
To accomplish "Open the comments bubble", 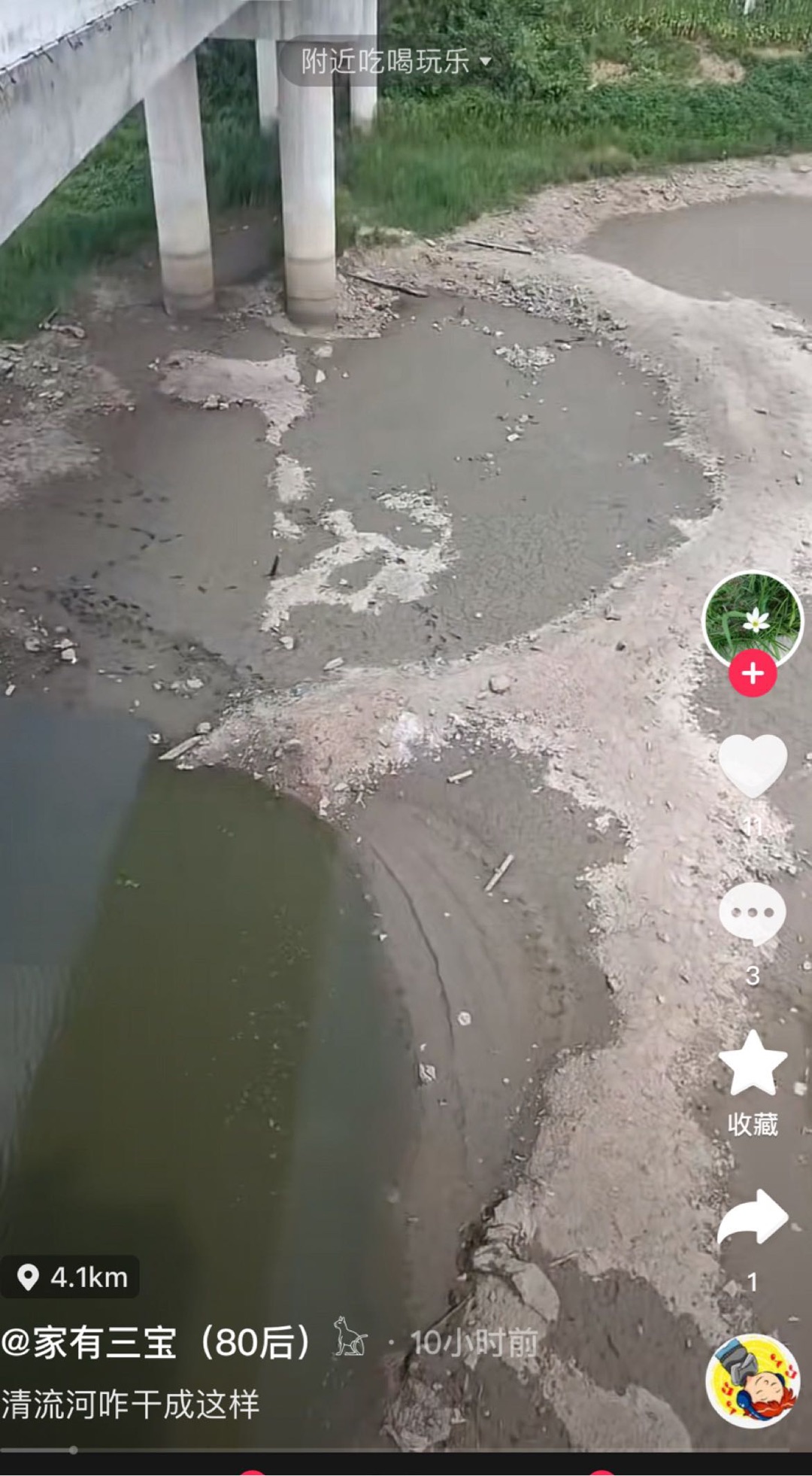I will (x=753, y=913).
